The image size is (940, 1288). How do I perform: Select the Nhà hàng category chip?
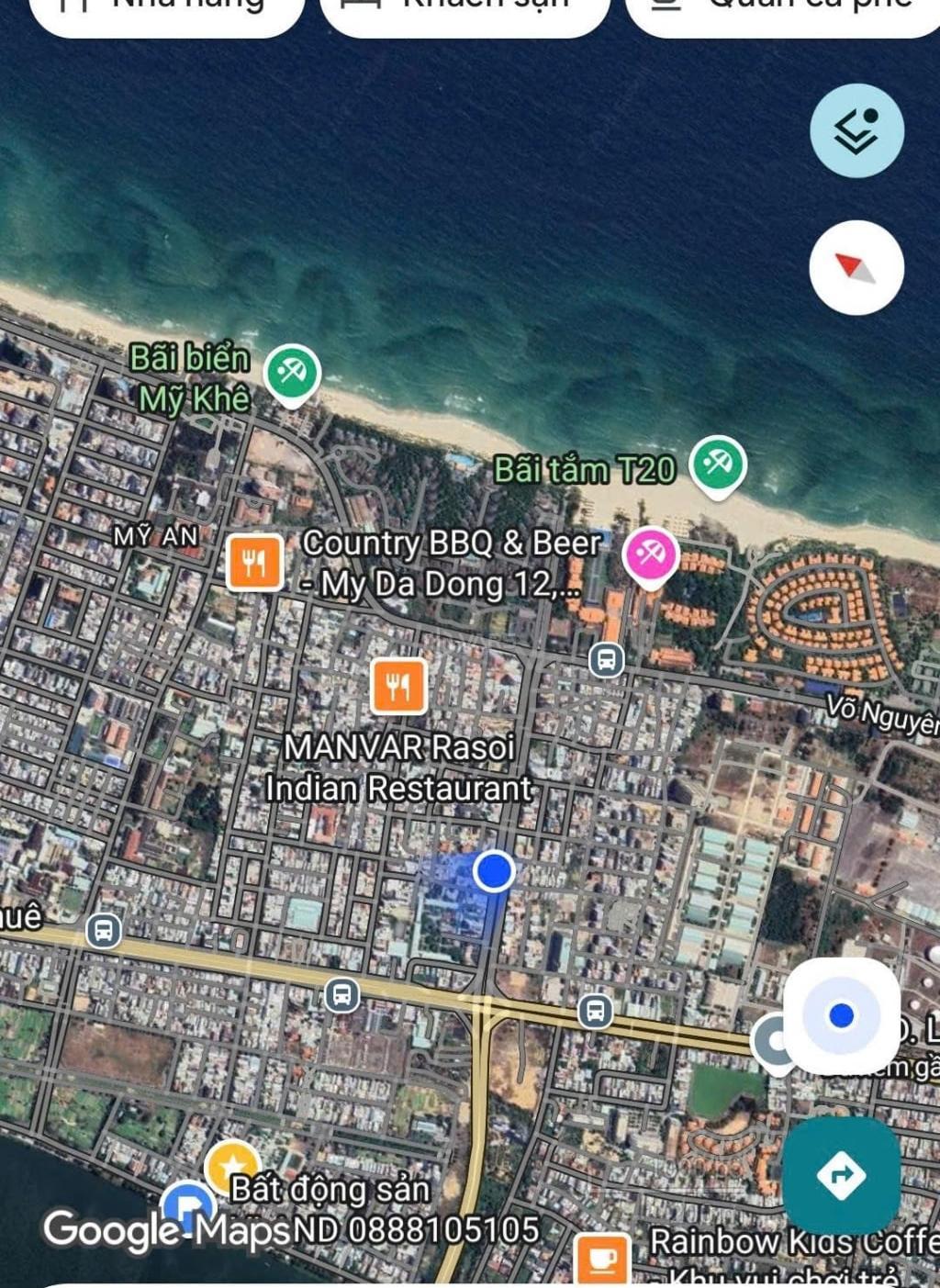(x=165, y=11)
